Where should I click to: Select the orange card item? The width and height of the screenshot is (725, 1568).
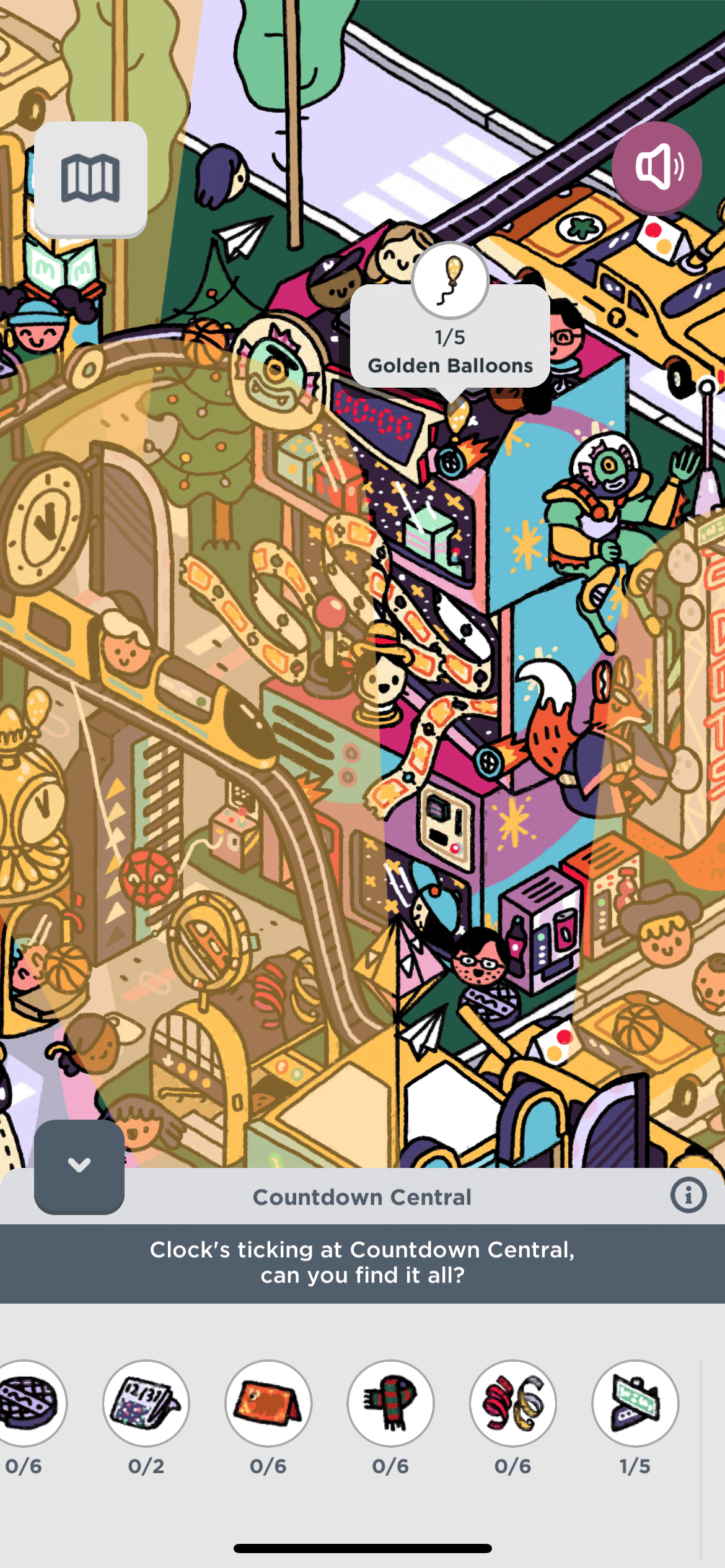268,1403
